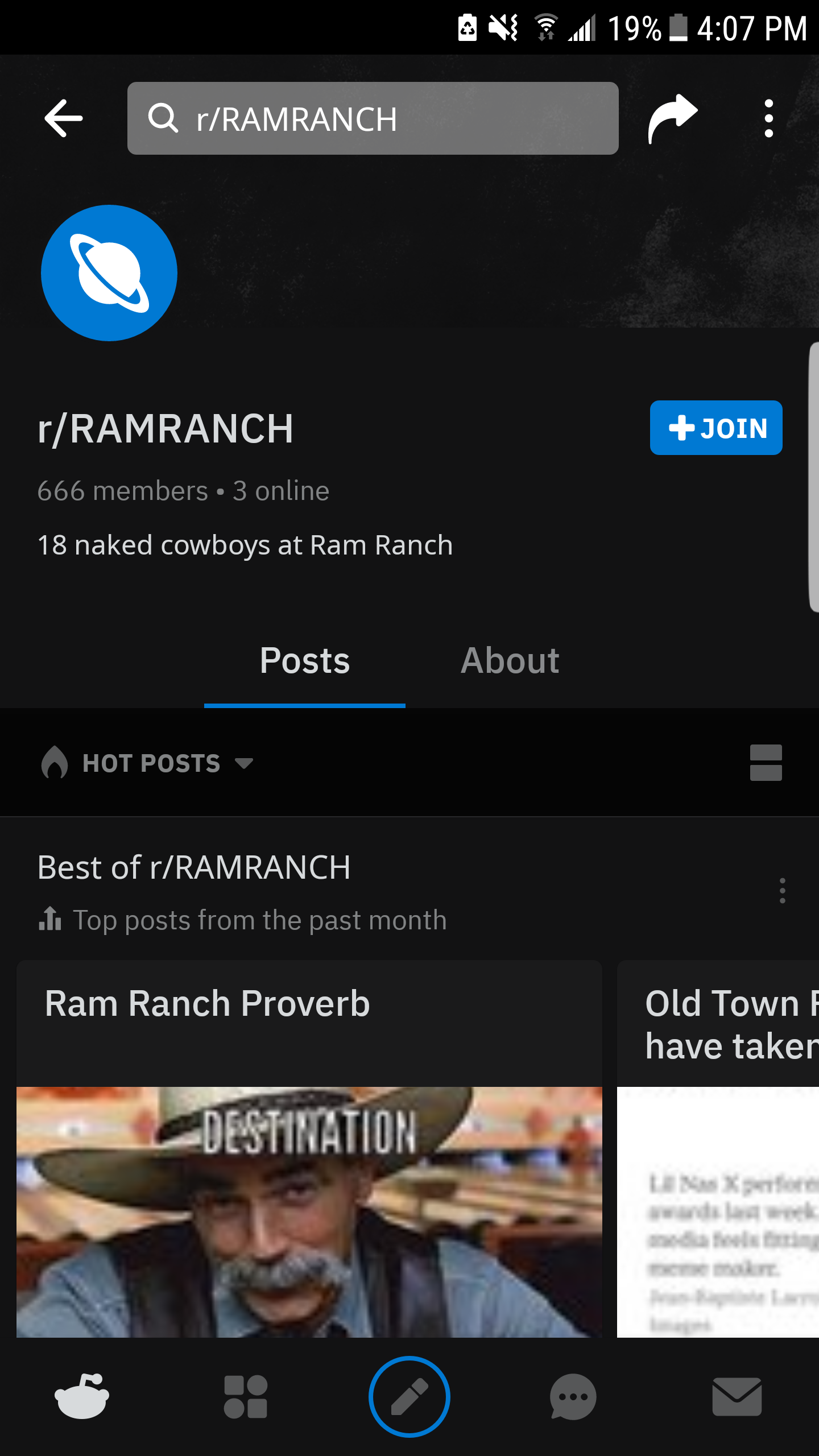Open the chat tab
The height and width of the screenshot is (1456, 819).
coord(573,1397)
